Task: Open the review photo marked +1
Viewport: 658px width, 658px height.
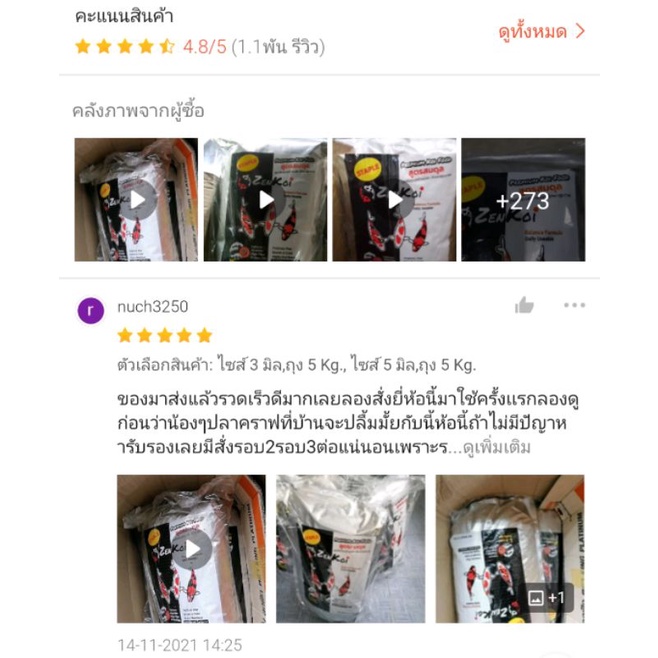Action: tap(510, 549)
